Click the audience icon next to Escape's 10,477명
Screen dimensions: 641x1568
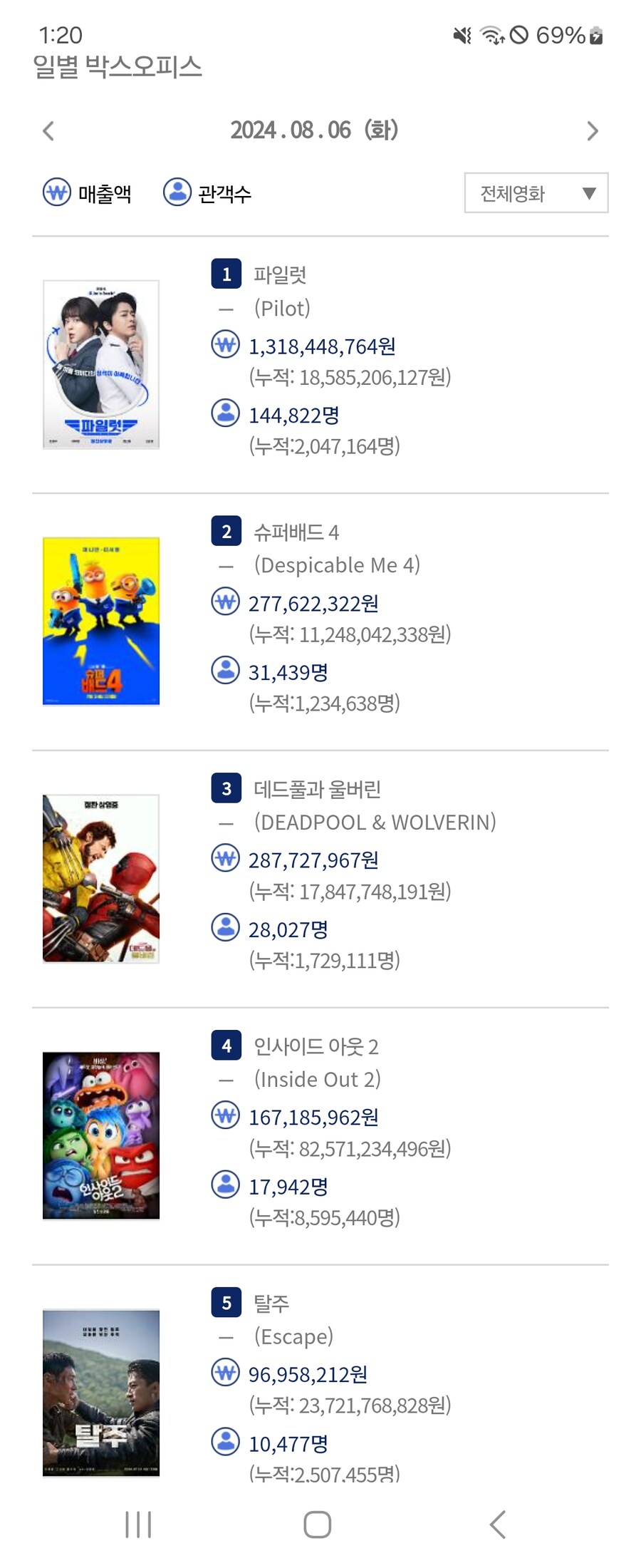(225, 1442)
